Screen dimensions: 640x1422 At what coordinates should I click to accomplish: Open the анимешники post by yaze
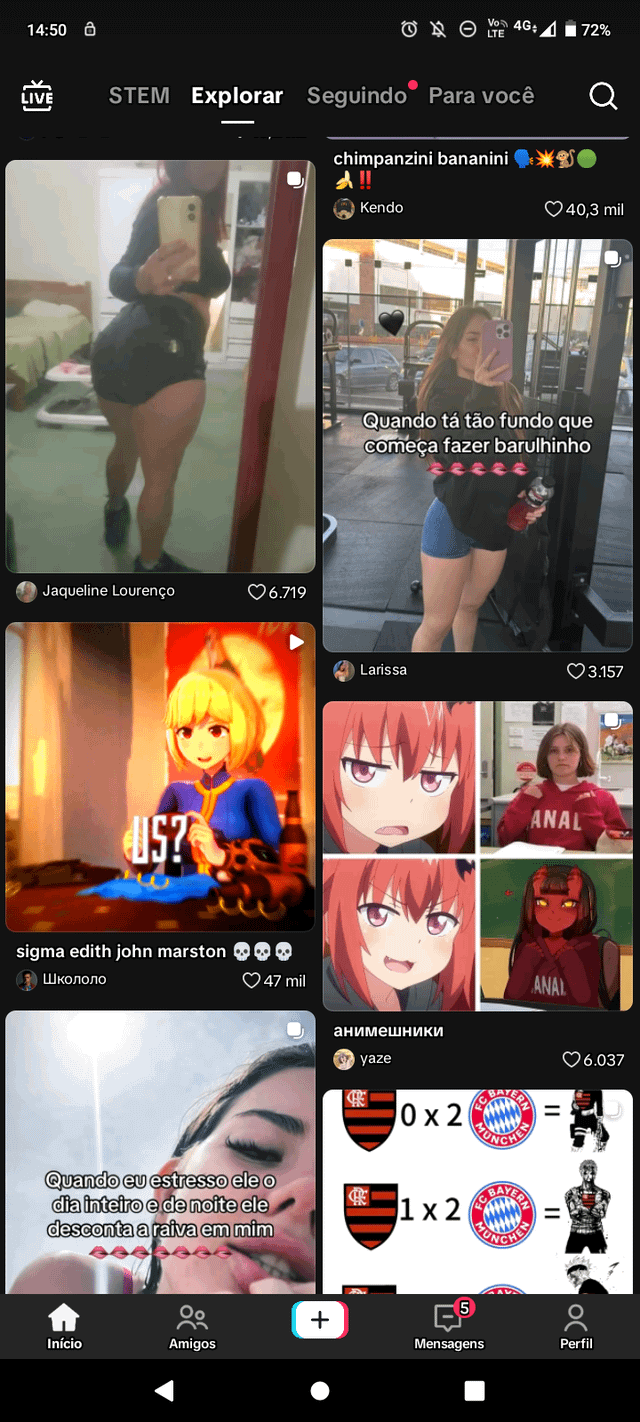pos(477,856)
